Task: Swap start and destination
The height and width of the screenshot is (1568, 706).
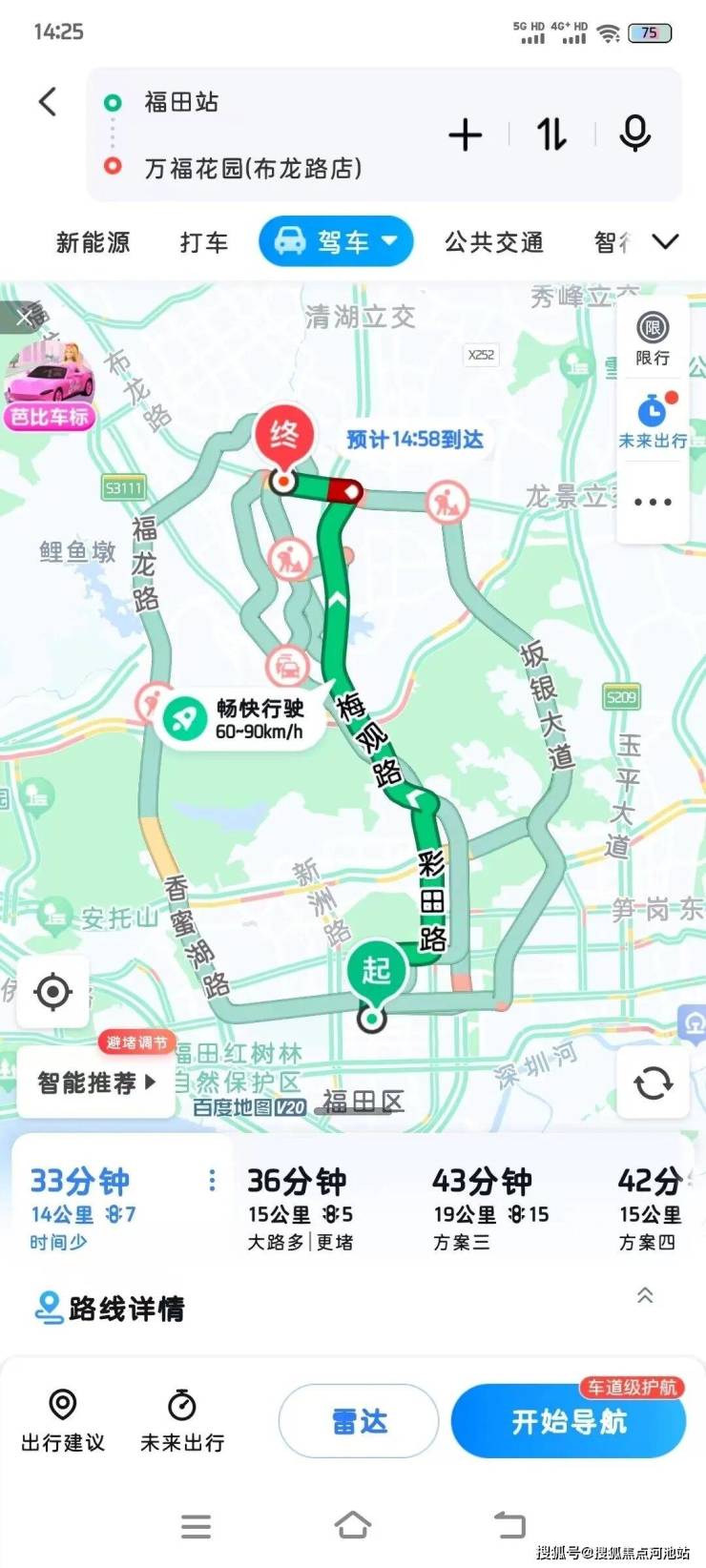Action: (551, 134)
